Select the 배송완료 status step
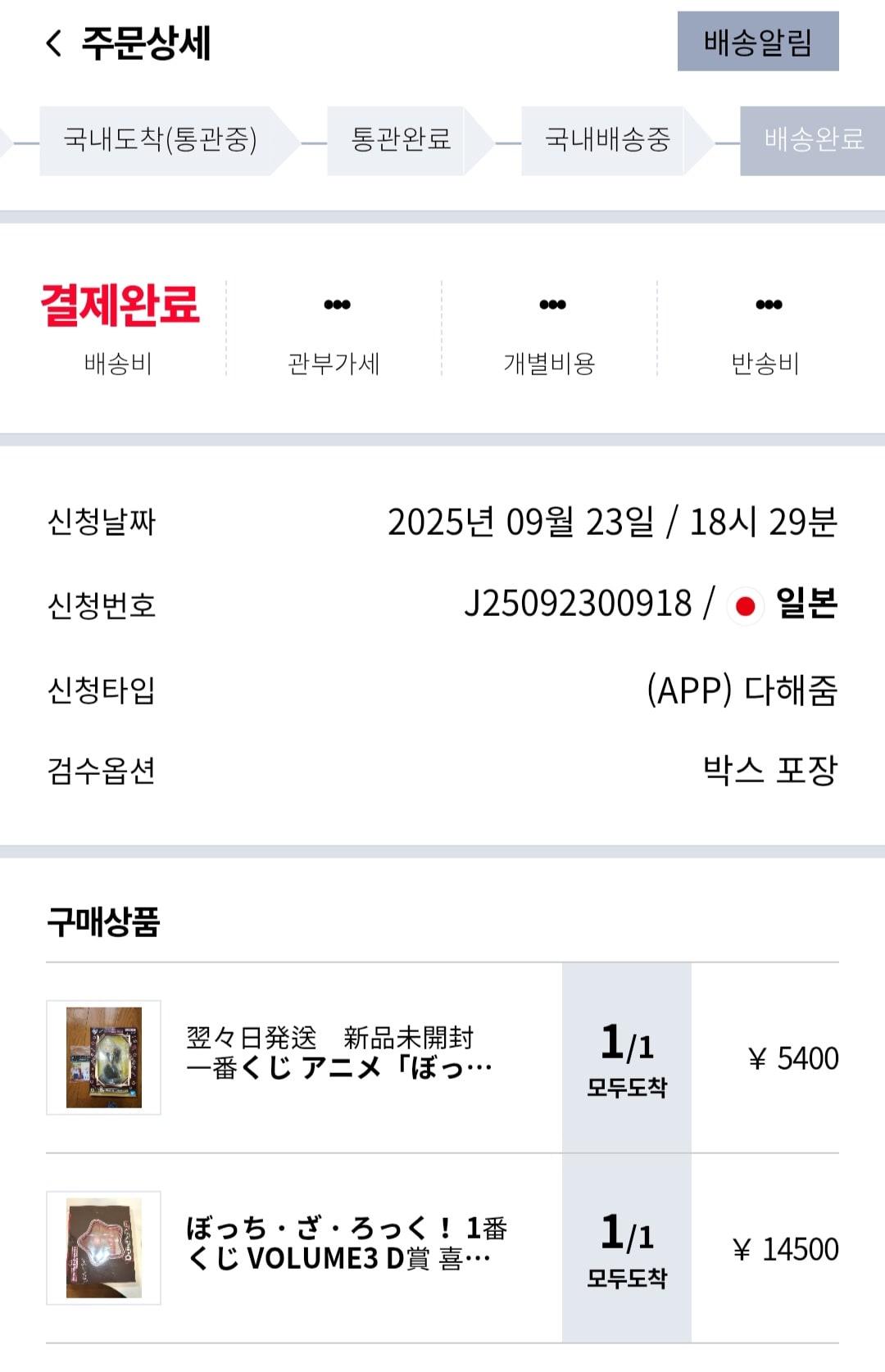The height and width of the screenshot is (1372, 885). (x=811, y=141)
